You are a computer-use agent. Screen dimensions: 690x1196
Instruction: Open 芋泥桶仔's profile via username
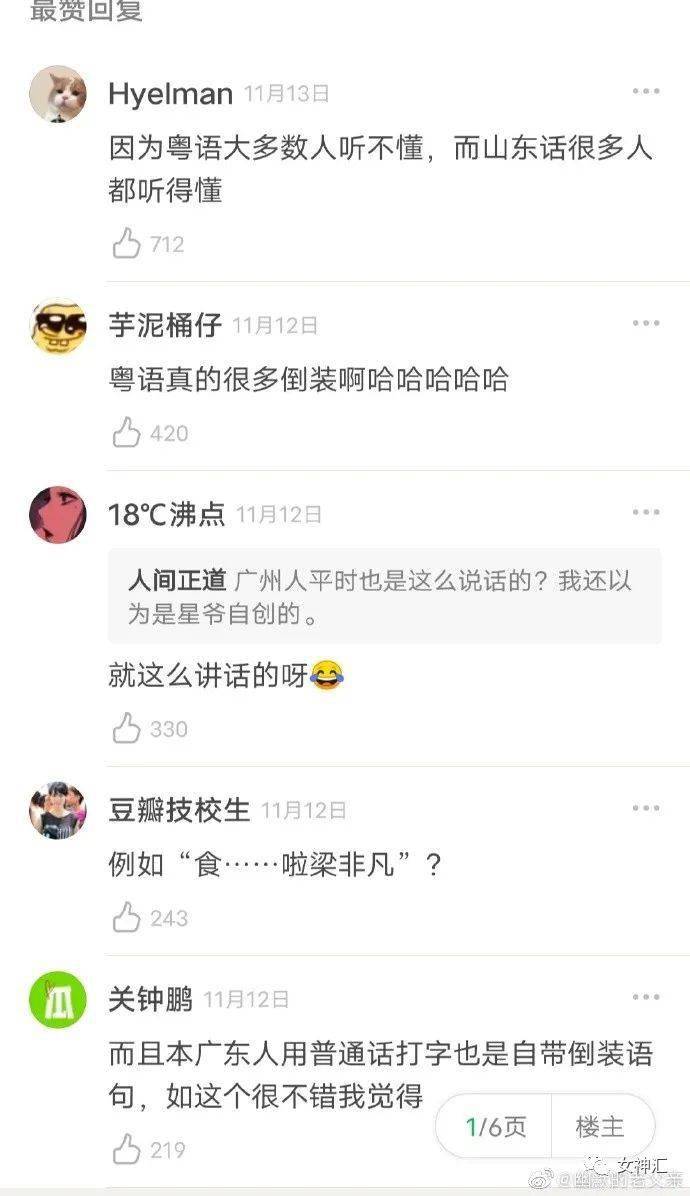pyautogui.click(x=165, y=326)
